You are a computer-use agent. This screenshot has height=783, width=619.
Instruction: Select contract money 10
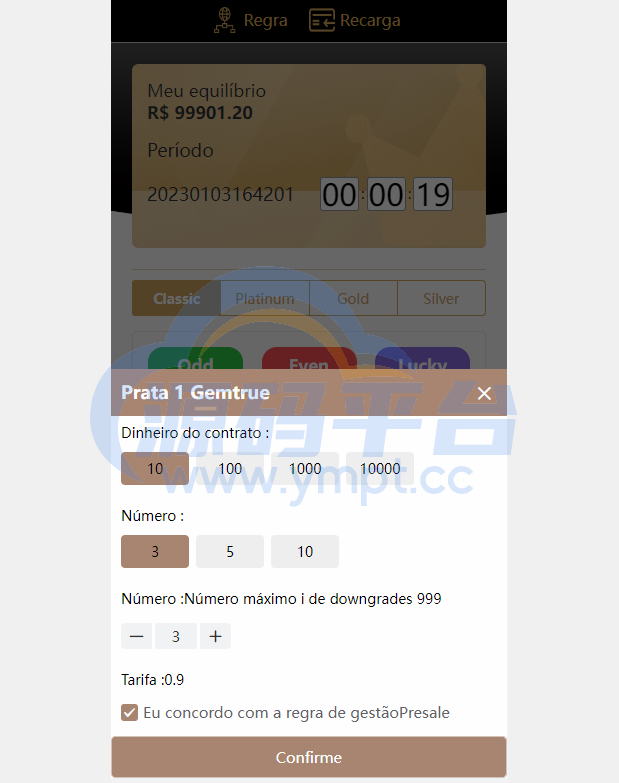click(x=155, y=468)
